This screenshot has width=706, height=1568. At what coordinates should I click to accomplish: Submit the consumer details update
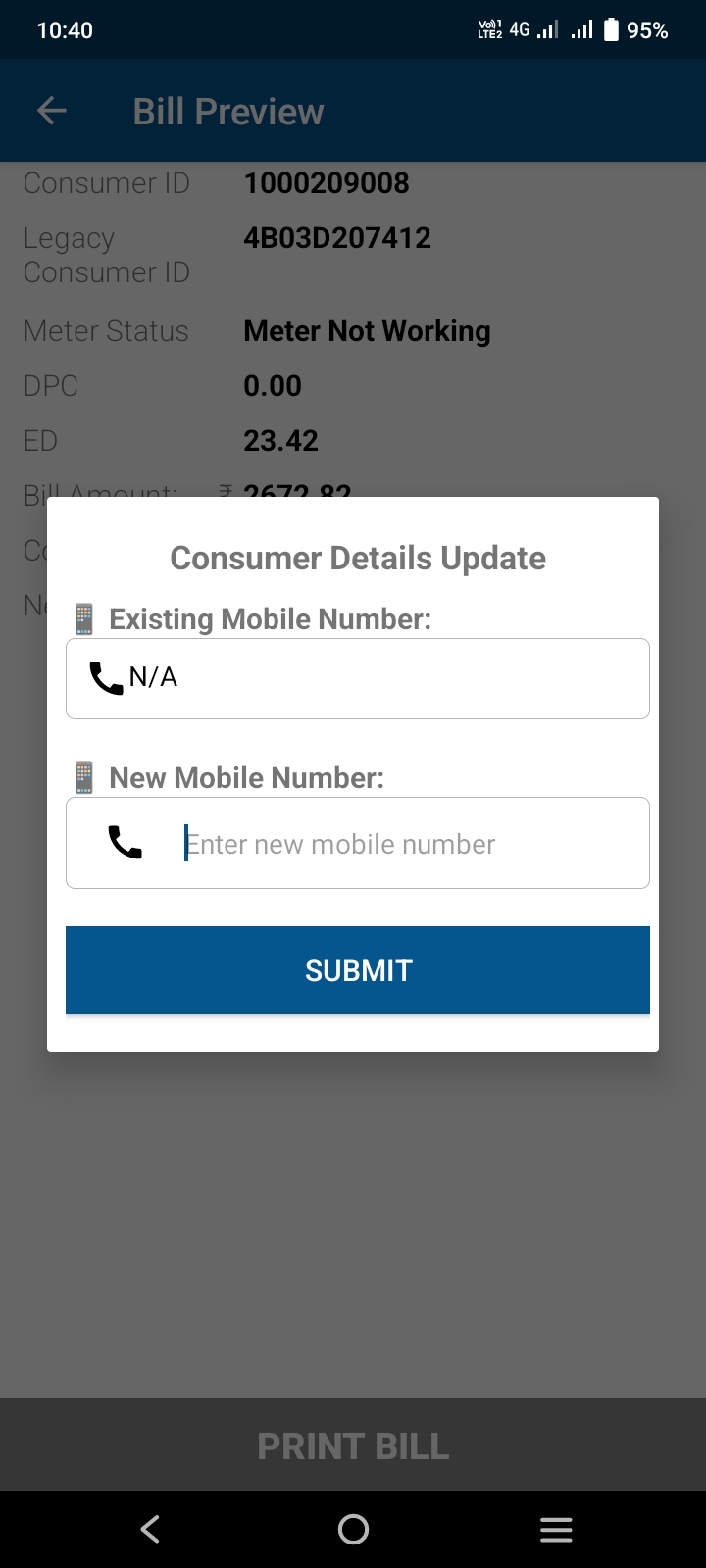[x=358, y=970]
